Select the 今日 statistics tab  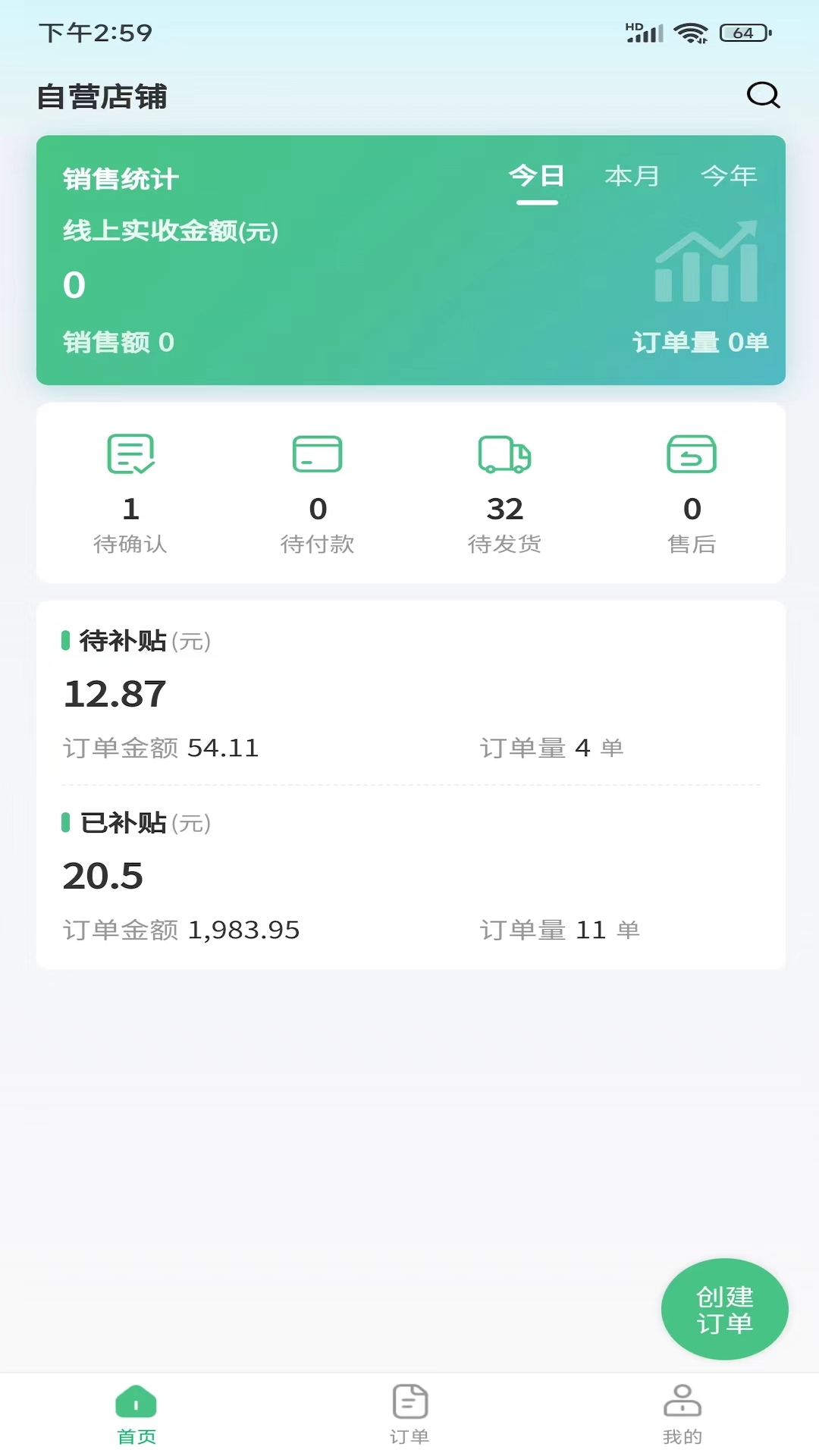click(537, 176)
